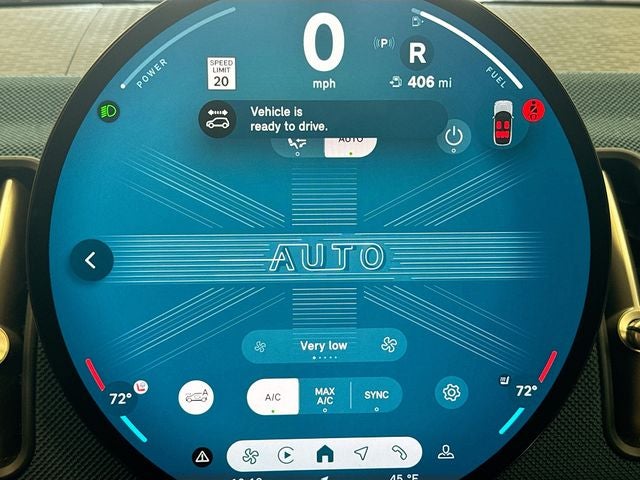Open the climate fan shortcut in bottom bar
The image size is (640, 480).
tap(249, 455)
